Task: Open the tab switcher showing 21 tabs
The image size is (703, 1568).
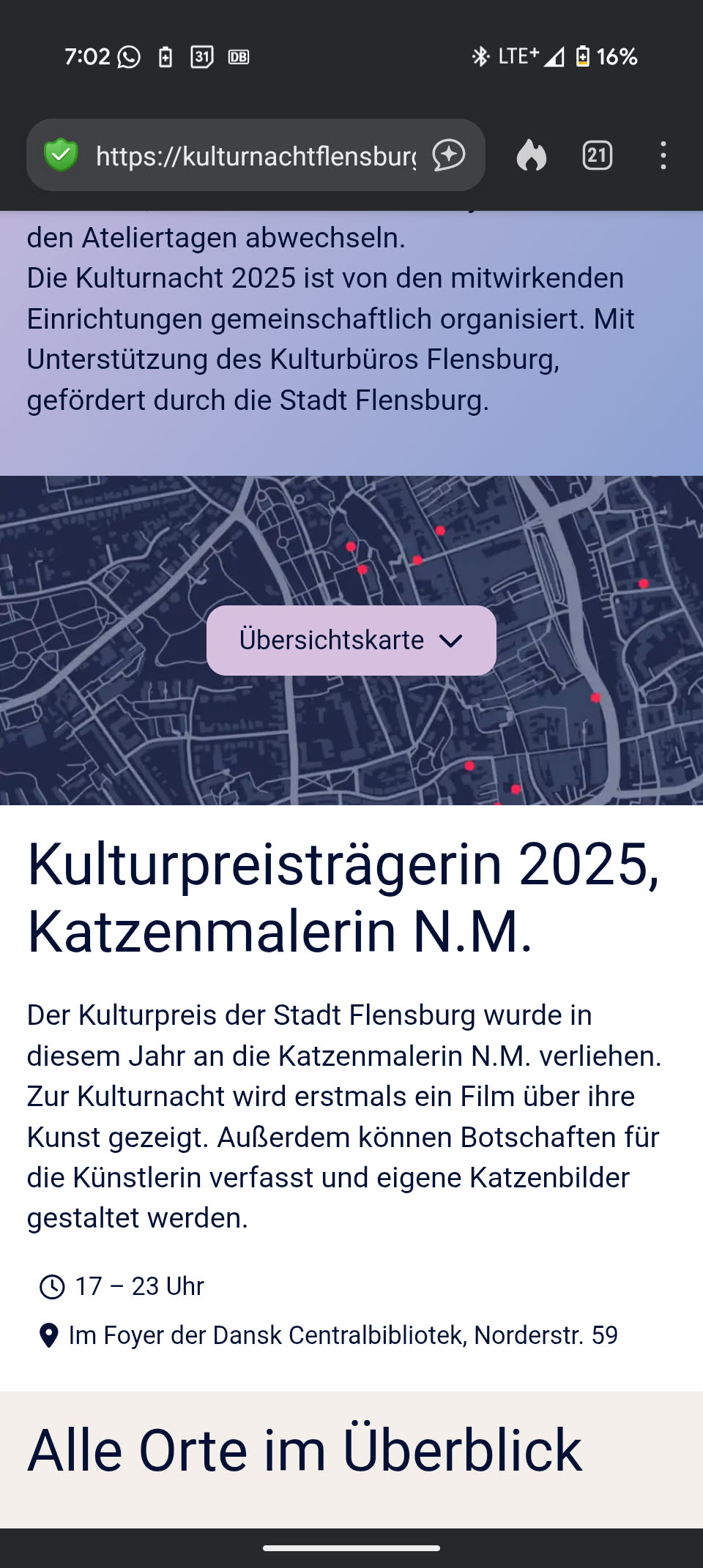Action: 597,155
